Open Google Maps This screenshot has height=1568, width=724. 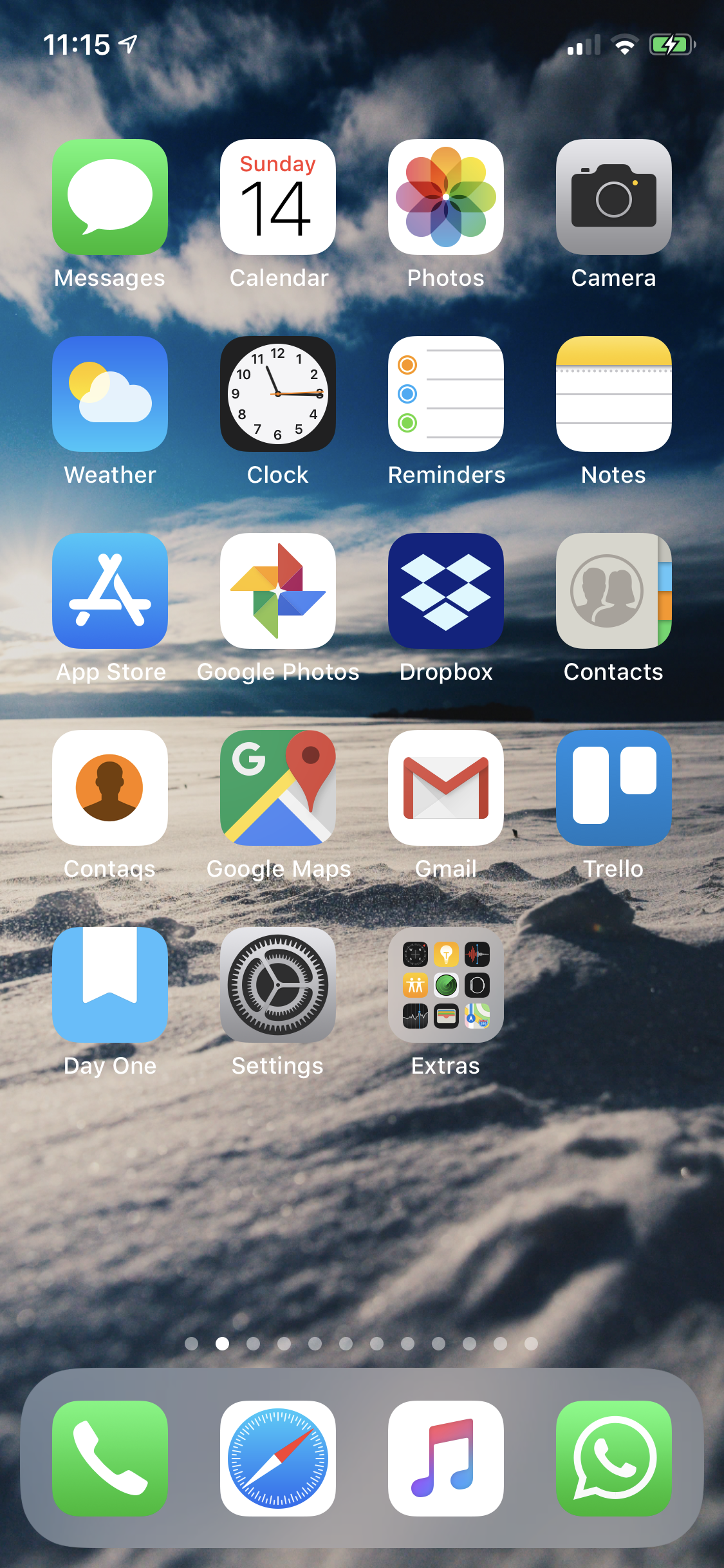[x=278, y=788]
